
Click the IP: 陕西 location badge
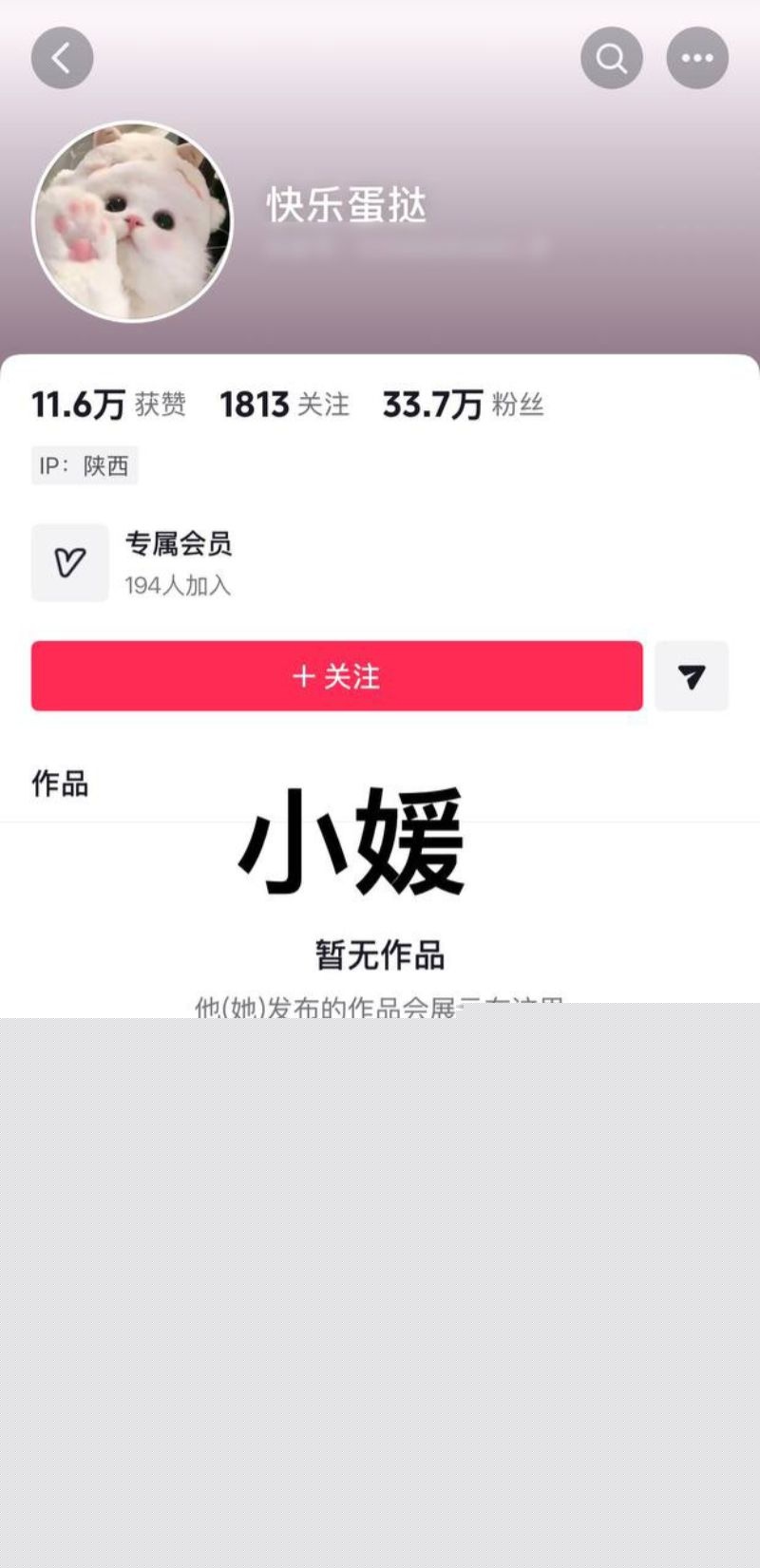pos(84,465)
